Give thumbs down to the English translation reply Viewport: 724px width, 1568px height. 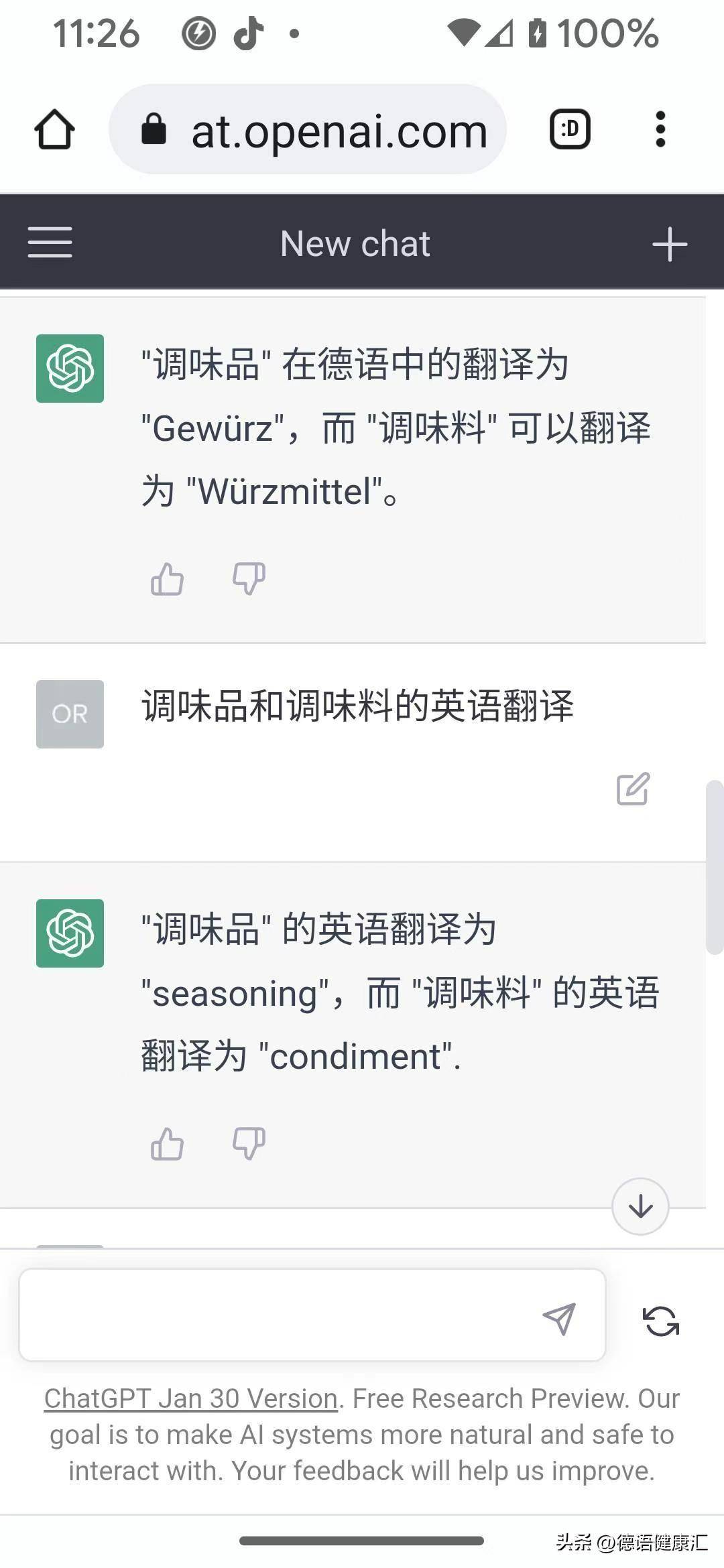(x=248, y=1143)
